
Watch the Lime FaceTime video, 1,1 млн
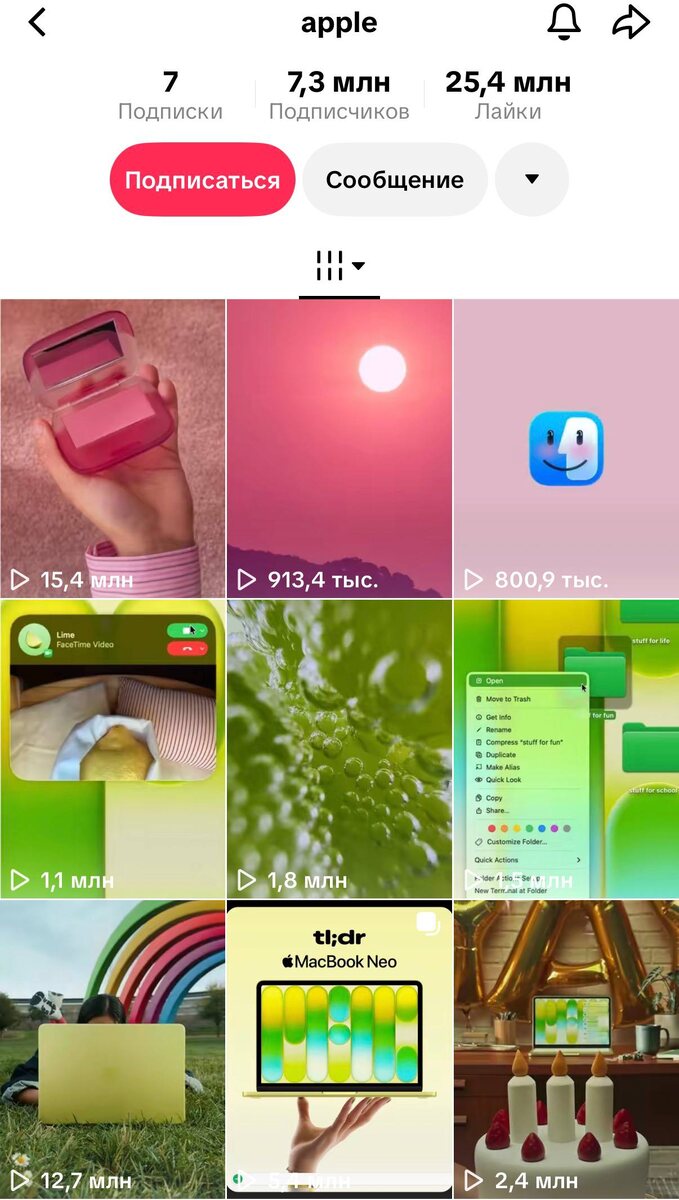[112, 749]
